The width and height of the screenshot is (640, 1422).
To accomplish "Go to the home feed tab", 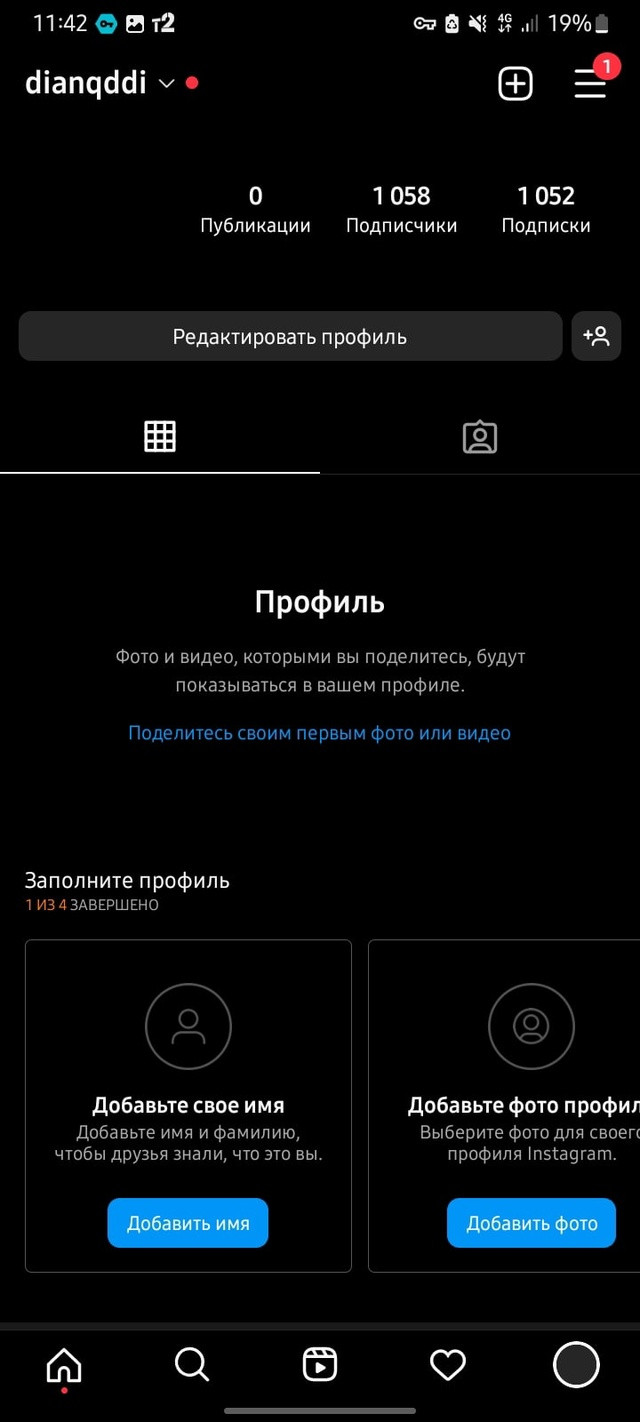I will pos(64,1365).
